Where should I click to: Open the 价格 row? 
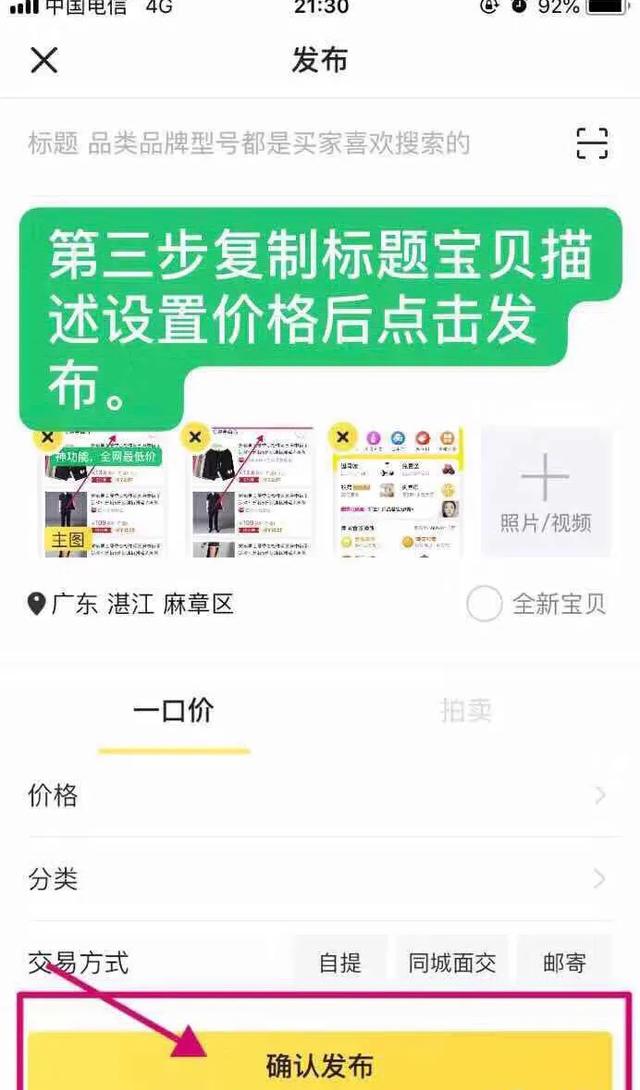pyautogui.click(x=318, y=796)
